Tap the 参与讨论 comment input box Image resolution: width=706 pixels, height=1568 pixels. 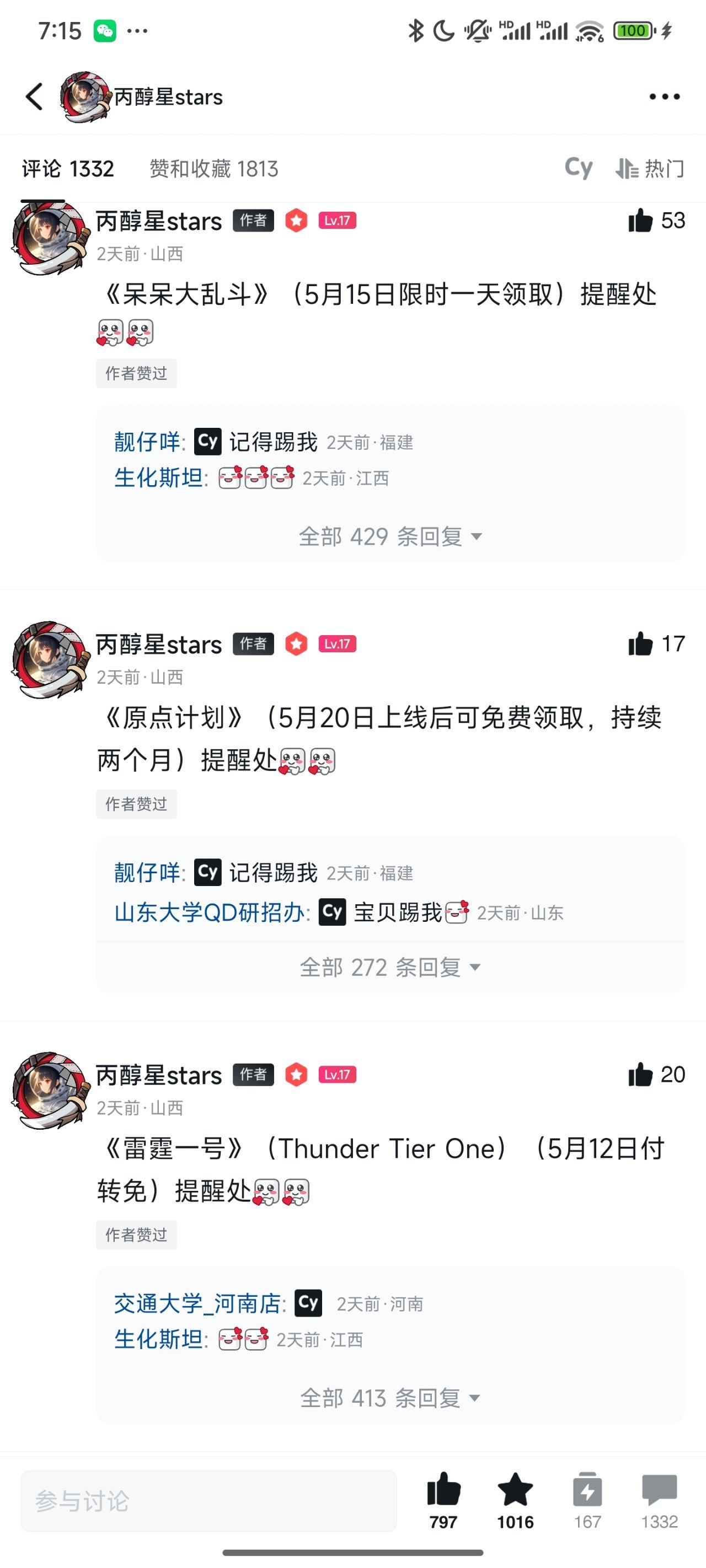[x=208, y=1500]
